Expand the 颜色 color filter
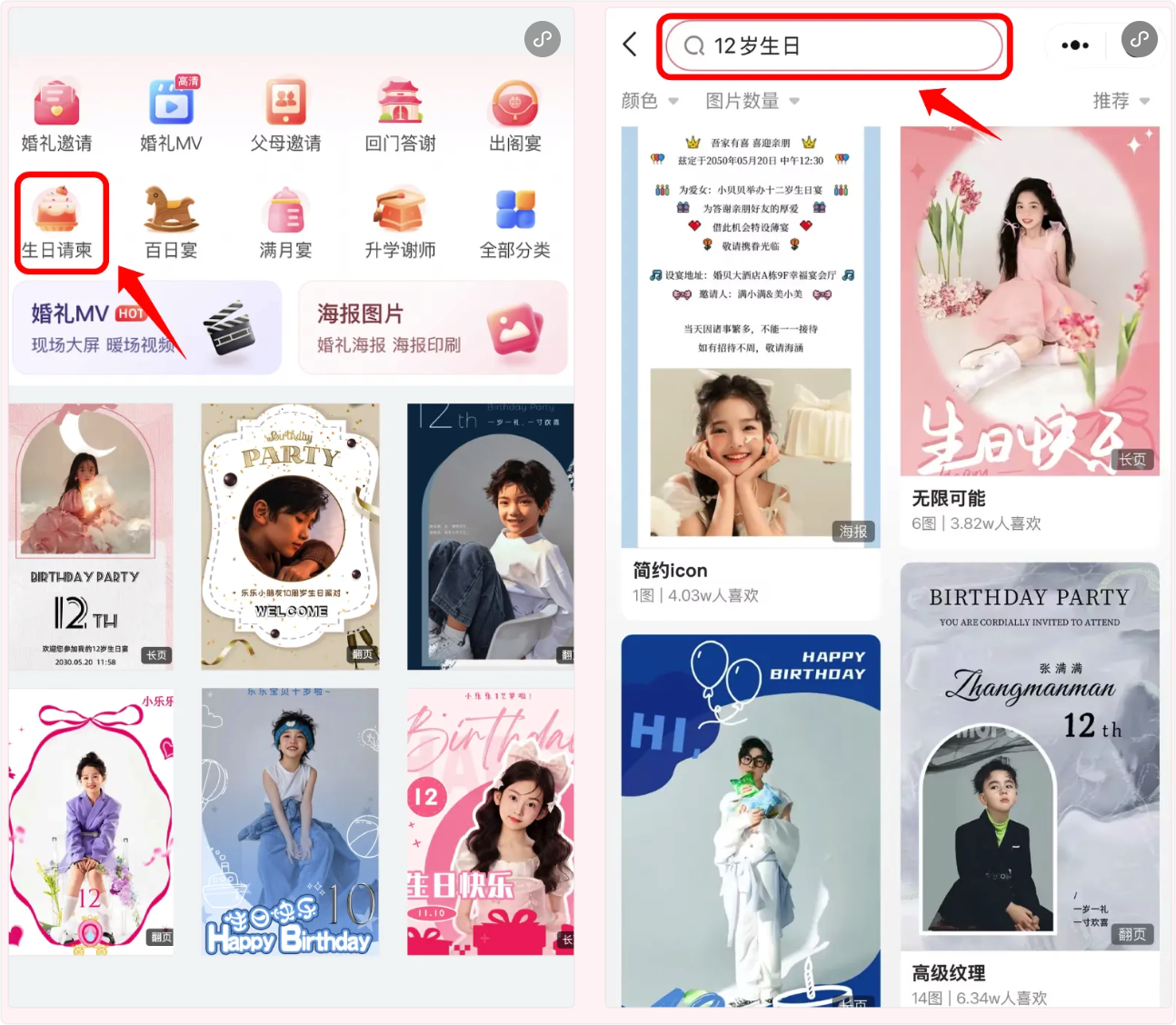Screen dimensions: 1176x1025 649,101
